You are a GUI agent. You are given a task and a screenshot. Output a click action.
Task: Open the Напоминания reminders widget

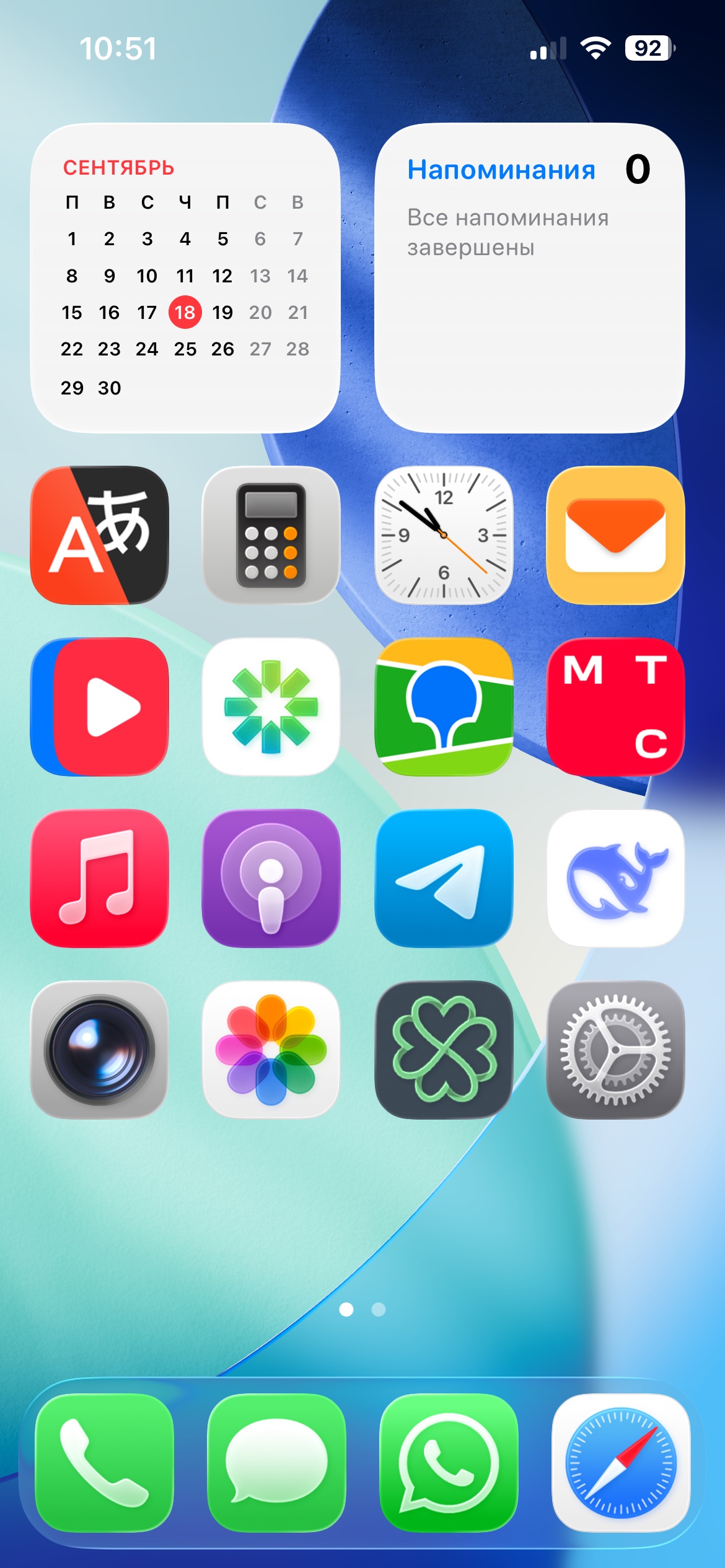(x=529, y=277)
